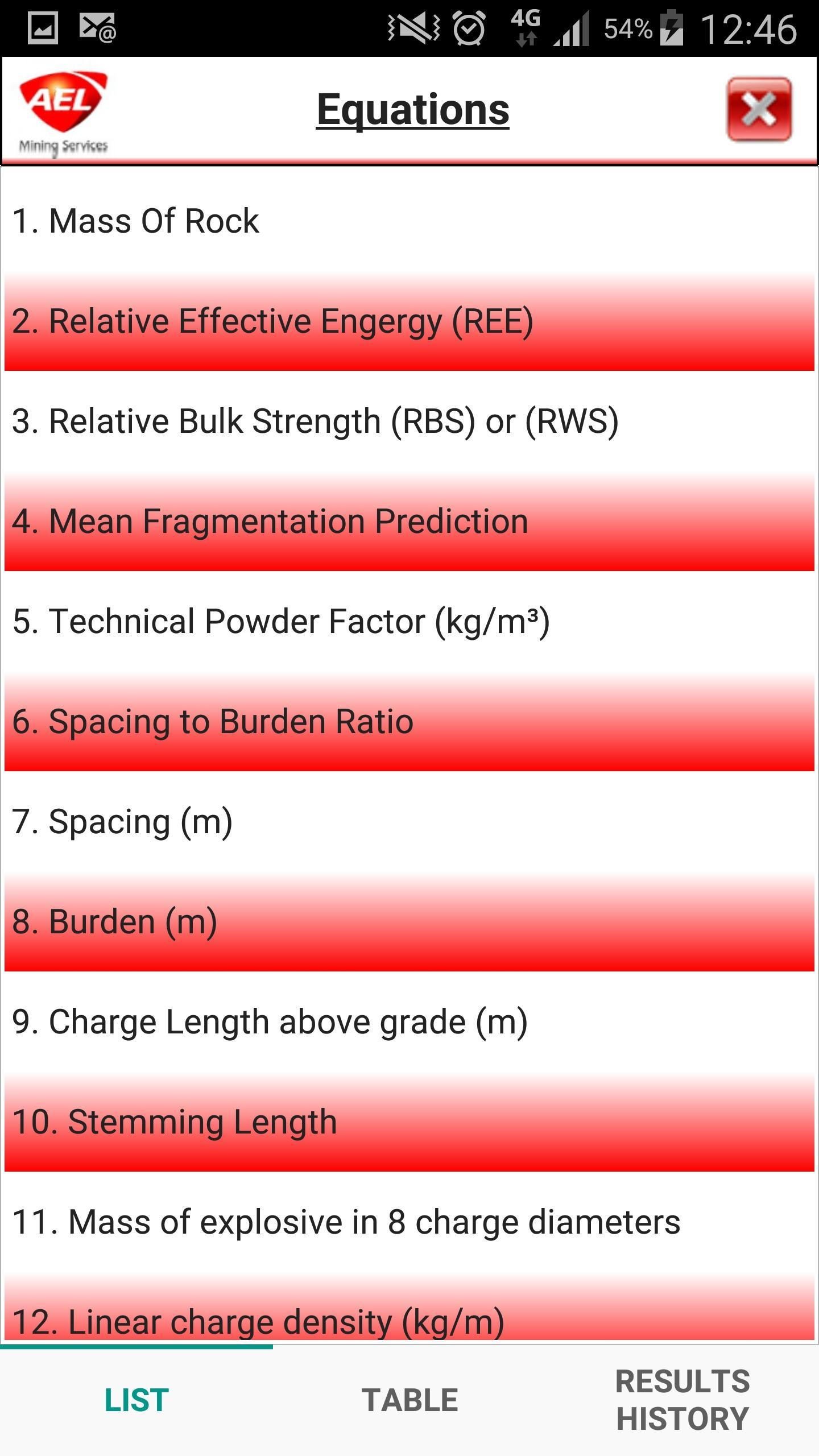The height and width of the screenshot is (1456, 819).
Task: Open Mean Fragmentation Prediction equation
Action: pos(409,522)
